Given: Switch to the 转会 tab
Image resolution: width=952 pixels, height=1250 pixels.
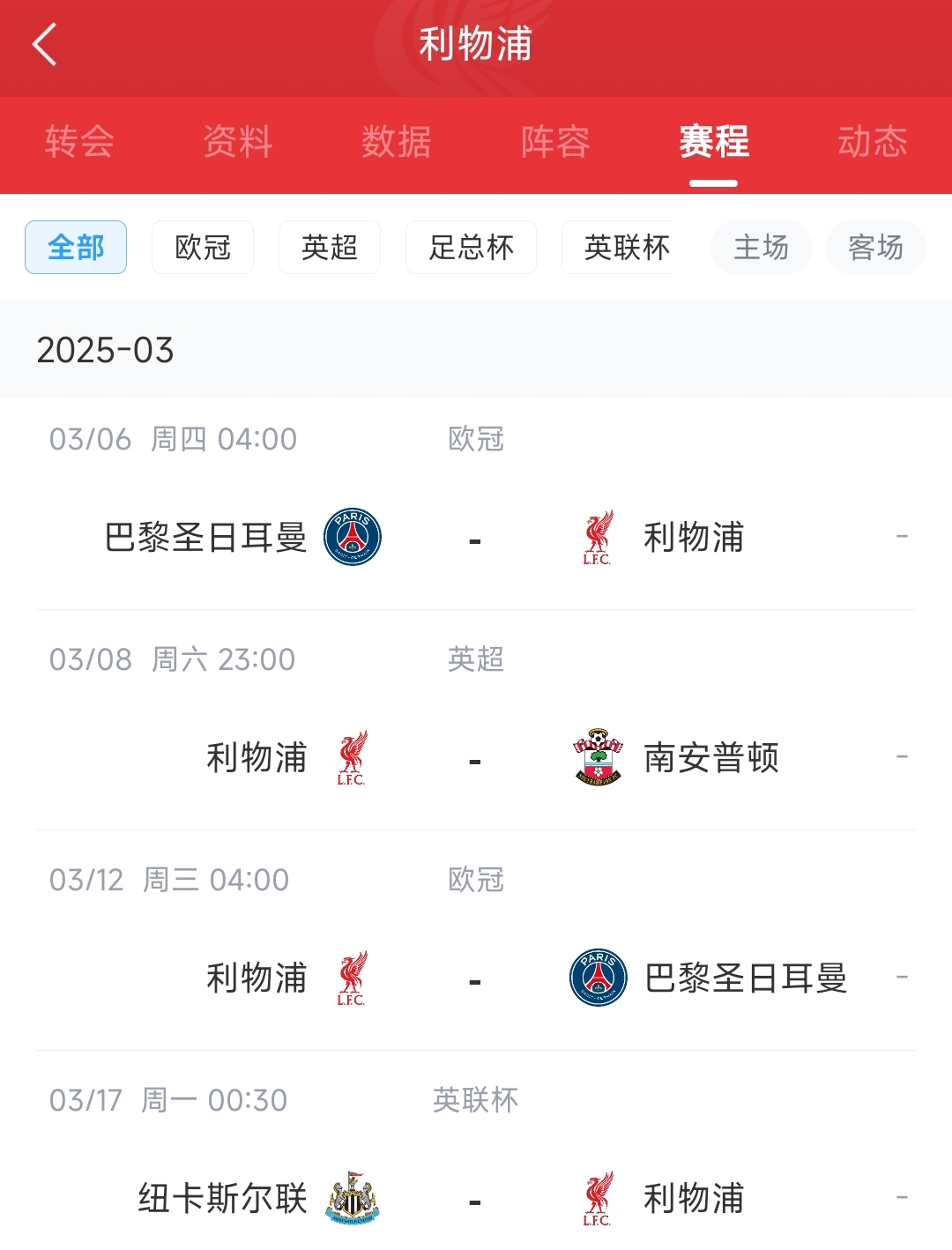Looking at the screenshot, I should pos(79,142).
